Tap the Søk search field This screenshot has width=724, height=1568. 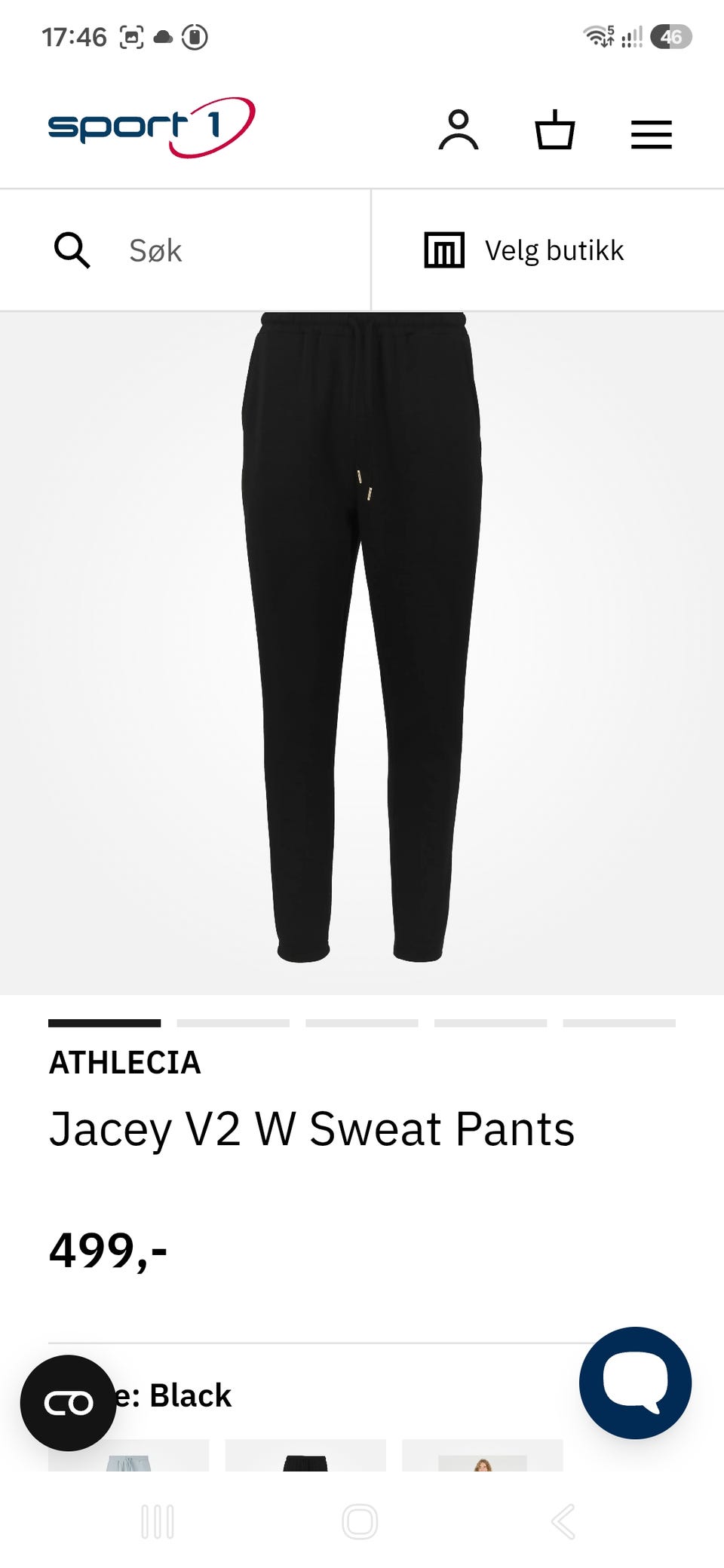coord(186,250)
